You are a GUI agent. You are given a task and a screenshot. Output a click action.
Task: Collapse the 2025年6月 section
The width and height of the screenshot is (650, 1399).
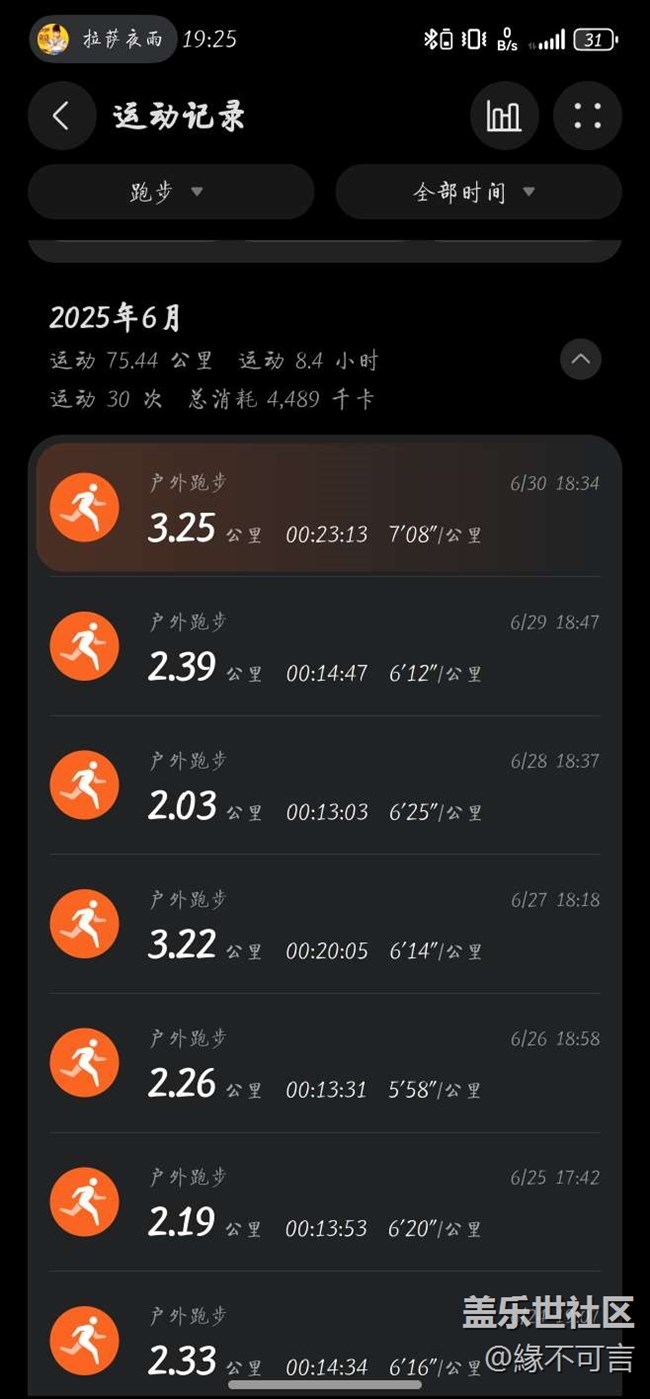tap(580, 359)
